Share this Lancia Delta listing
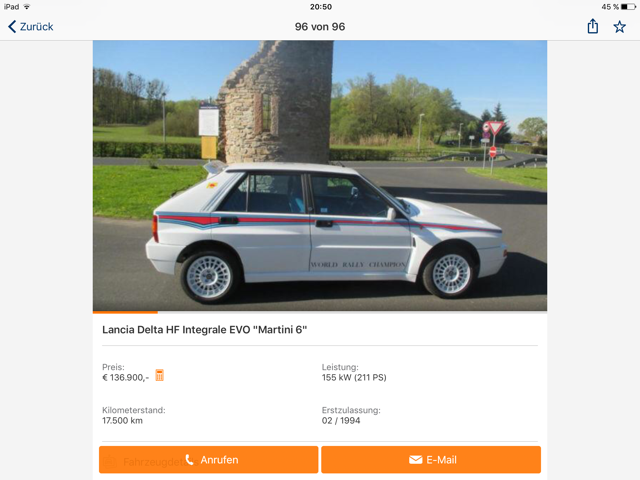 click(x=593, y=27)
